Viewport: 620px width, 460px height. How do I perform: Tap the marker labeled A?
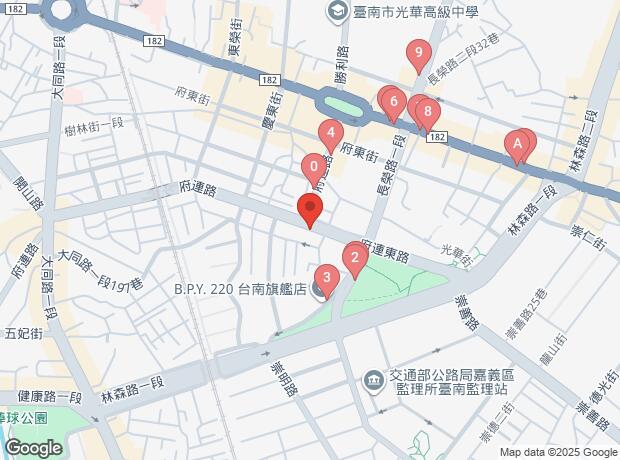(517, 144)
